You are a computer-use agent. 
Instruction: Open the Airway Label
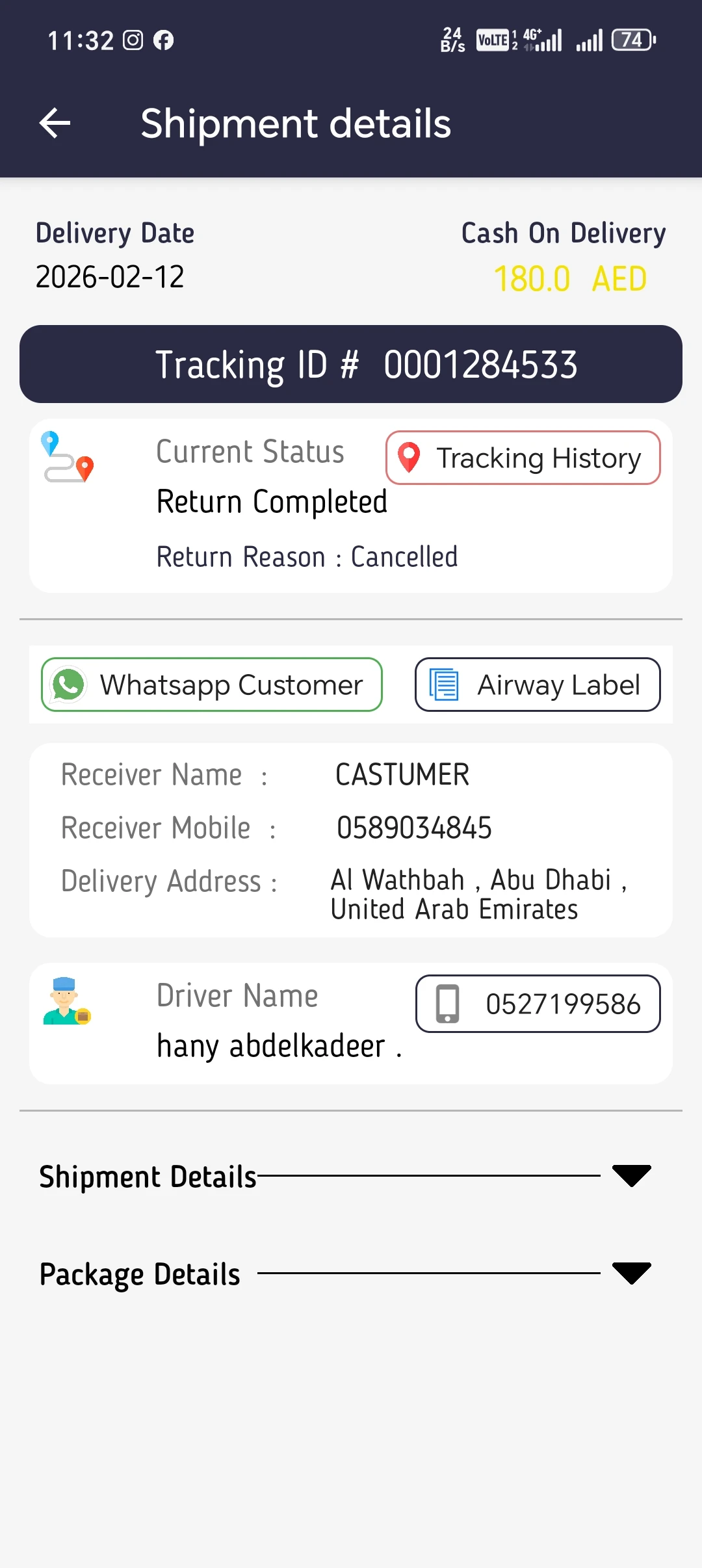[x=538, y=685]
